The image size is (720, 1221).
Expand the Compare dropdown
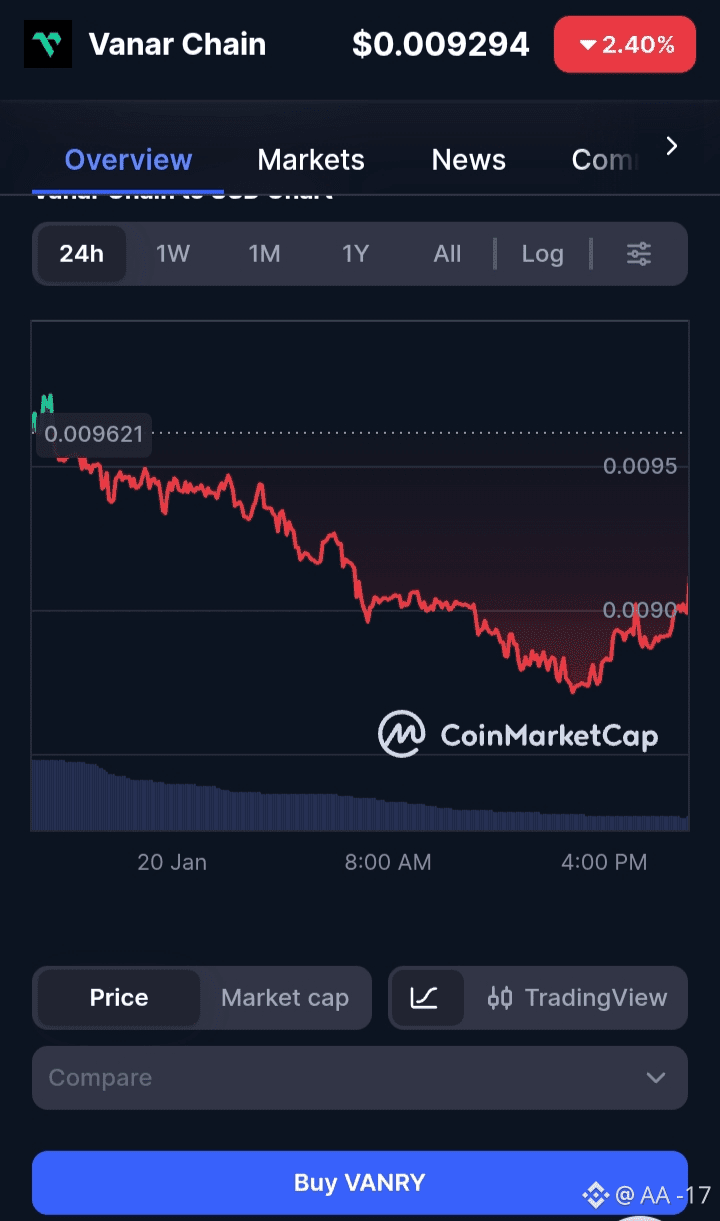pos(360,1078)
